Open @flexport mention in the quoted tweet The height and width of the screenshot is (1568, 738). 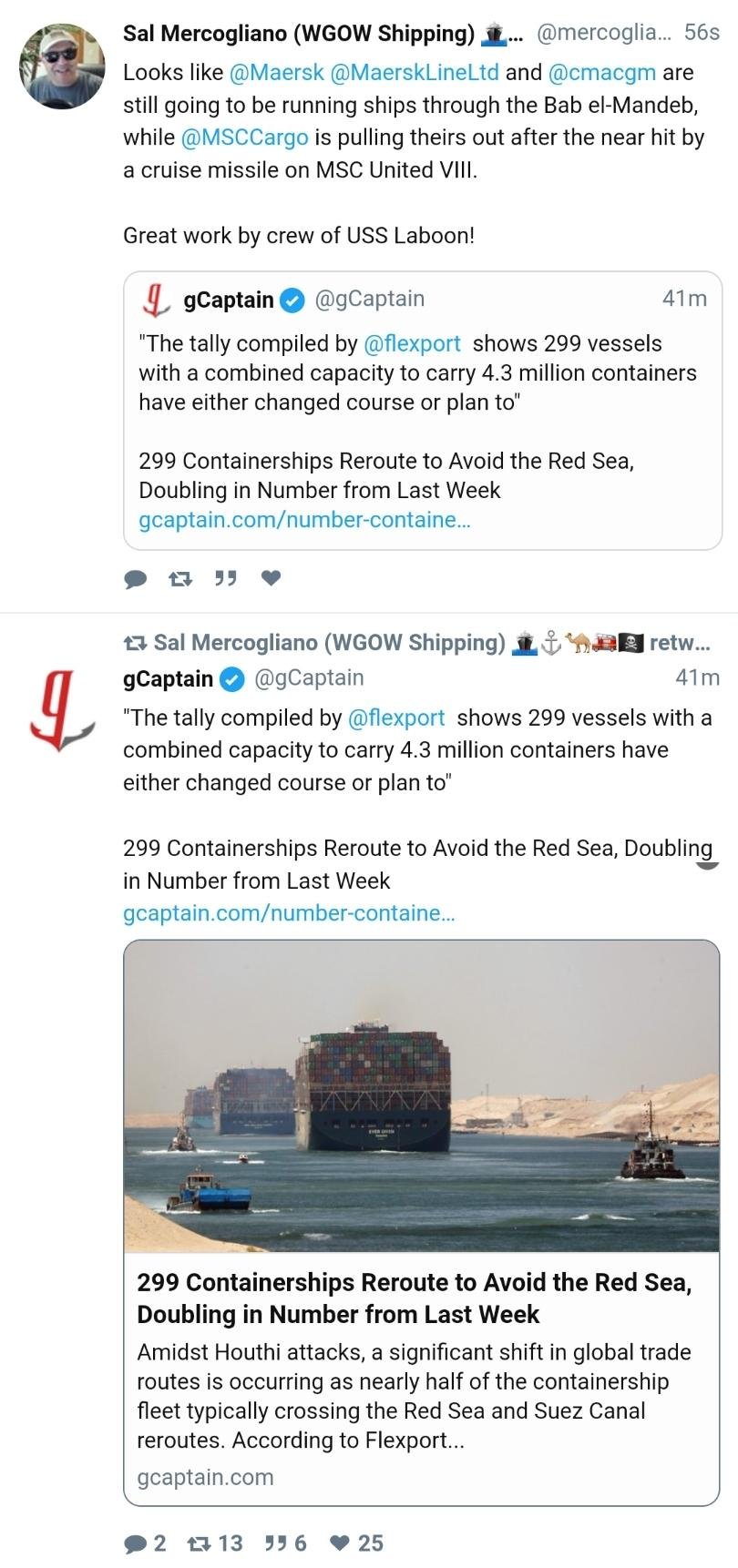tap(412, 343)
